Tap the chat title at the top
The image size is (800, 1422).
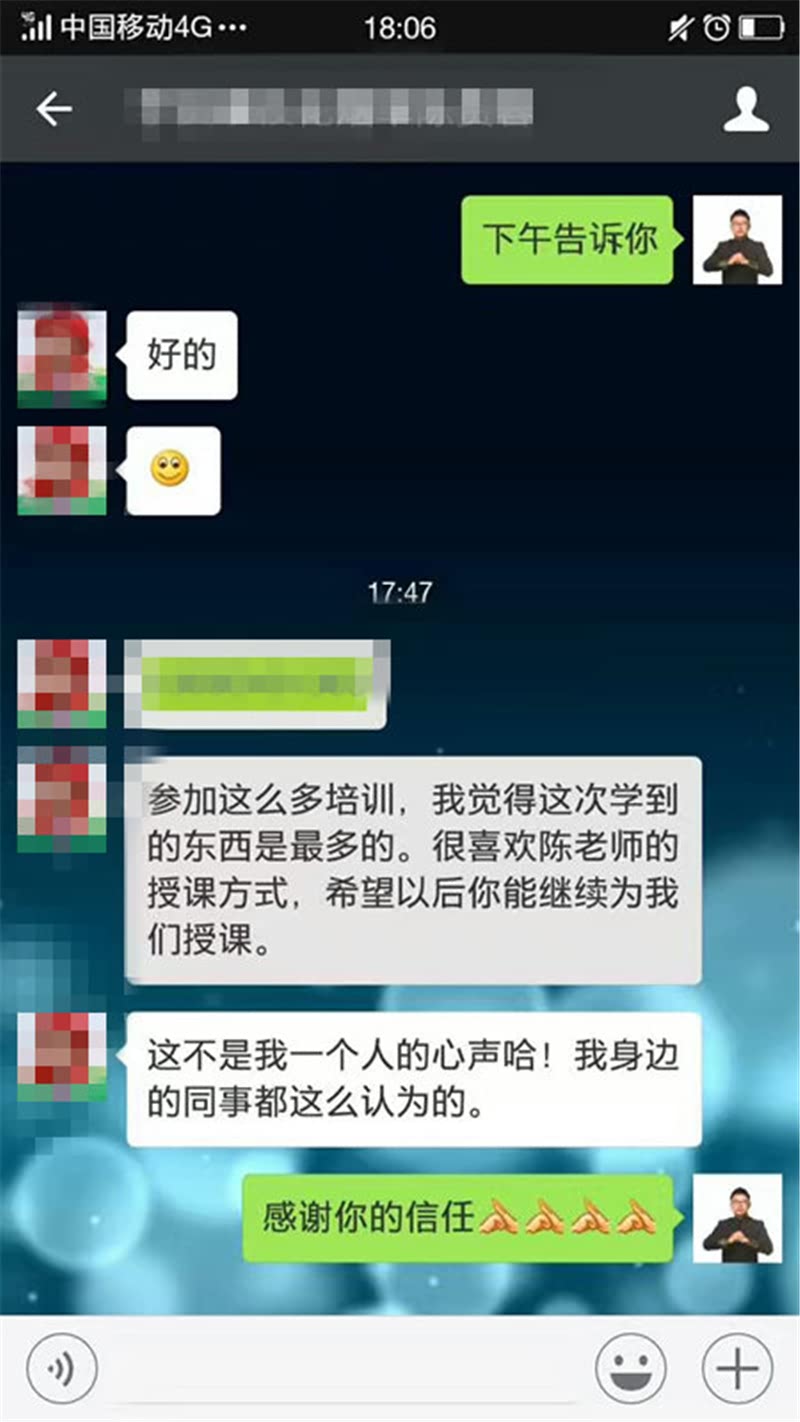[330, 110]
